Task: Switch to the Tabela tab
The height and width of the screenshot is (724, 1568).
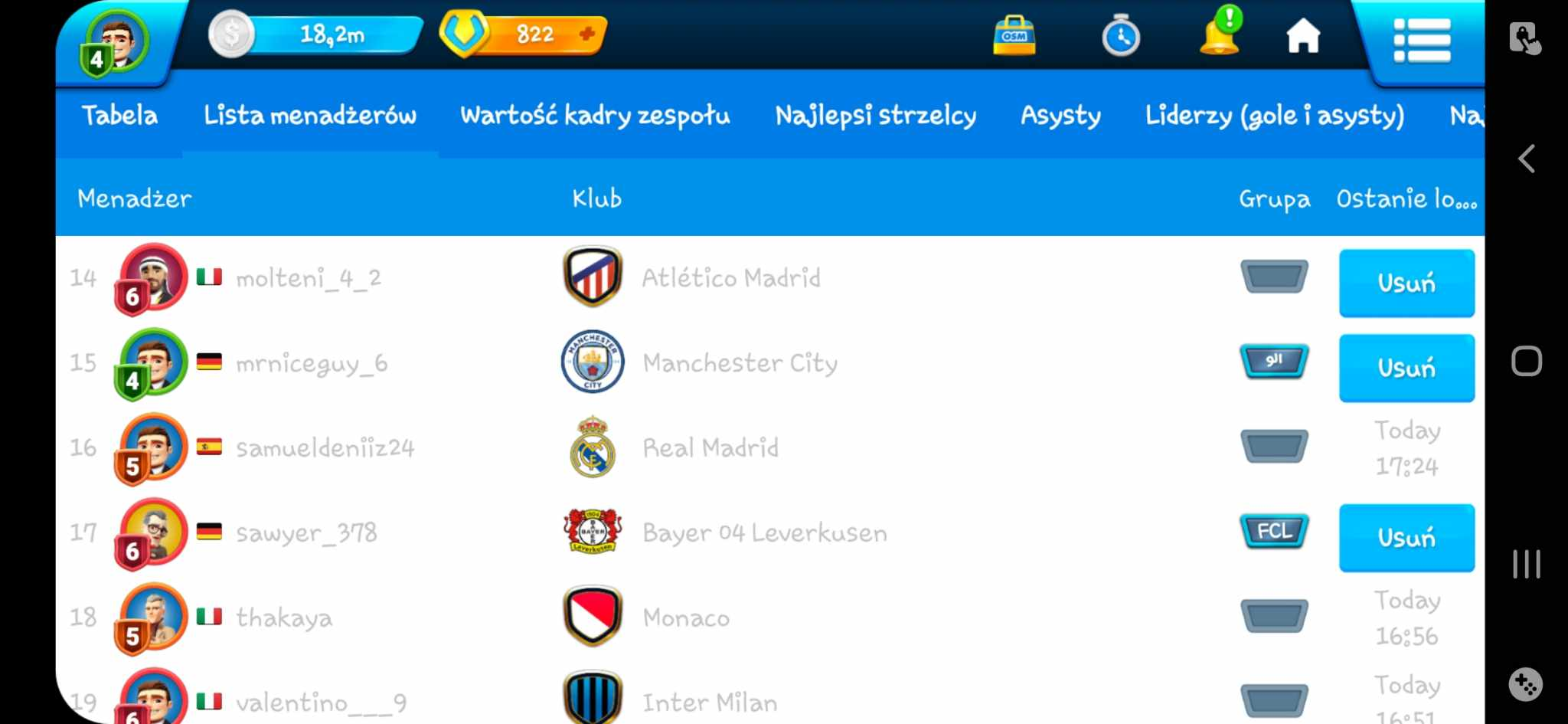Action: 119,116
